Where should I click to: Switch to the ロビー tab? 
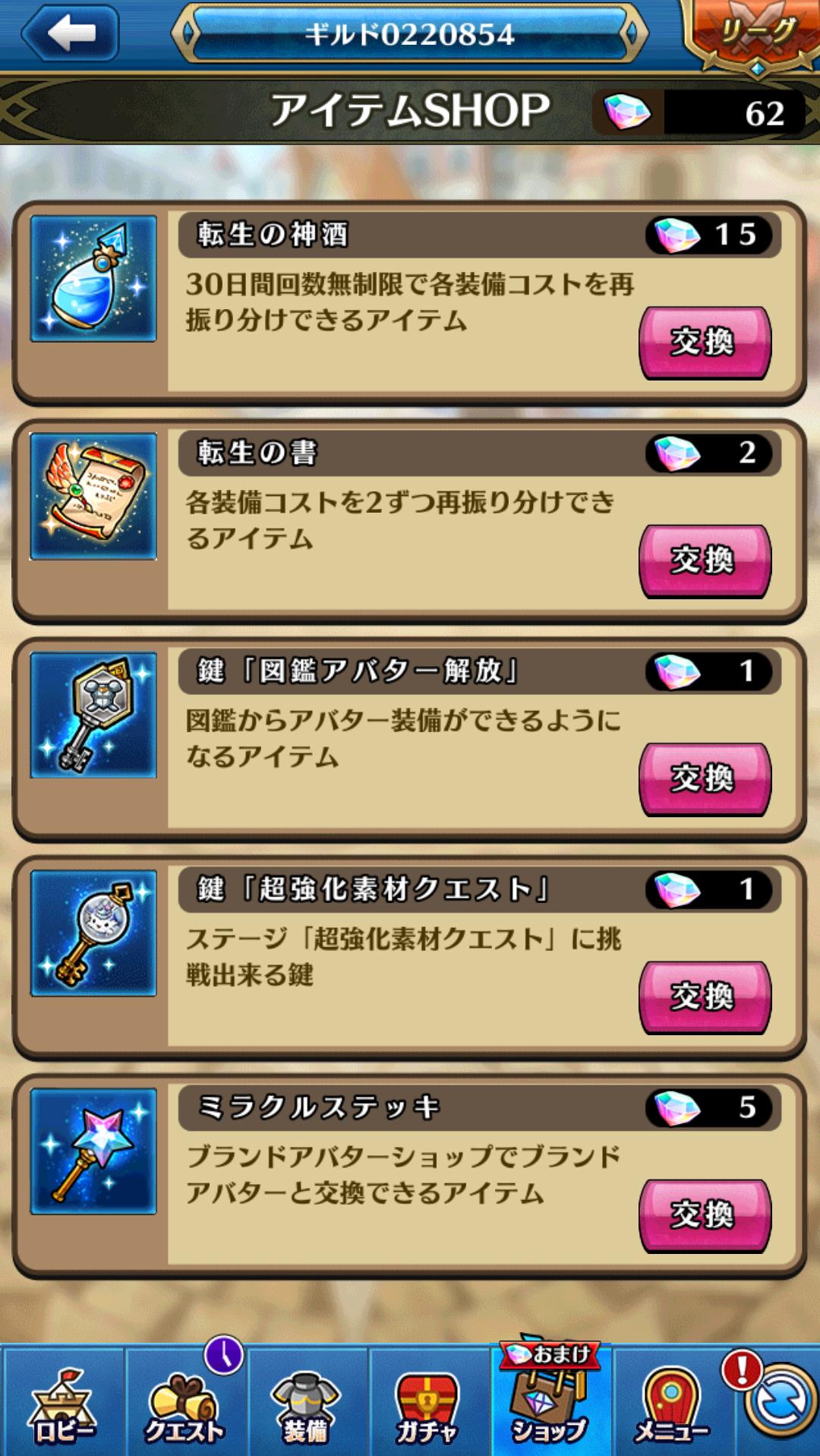pyautogui.click(x=63, y=1404)
